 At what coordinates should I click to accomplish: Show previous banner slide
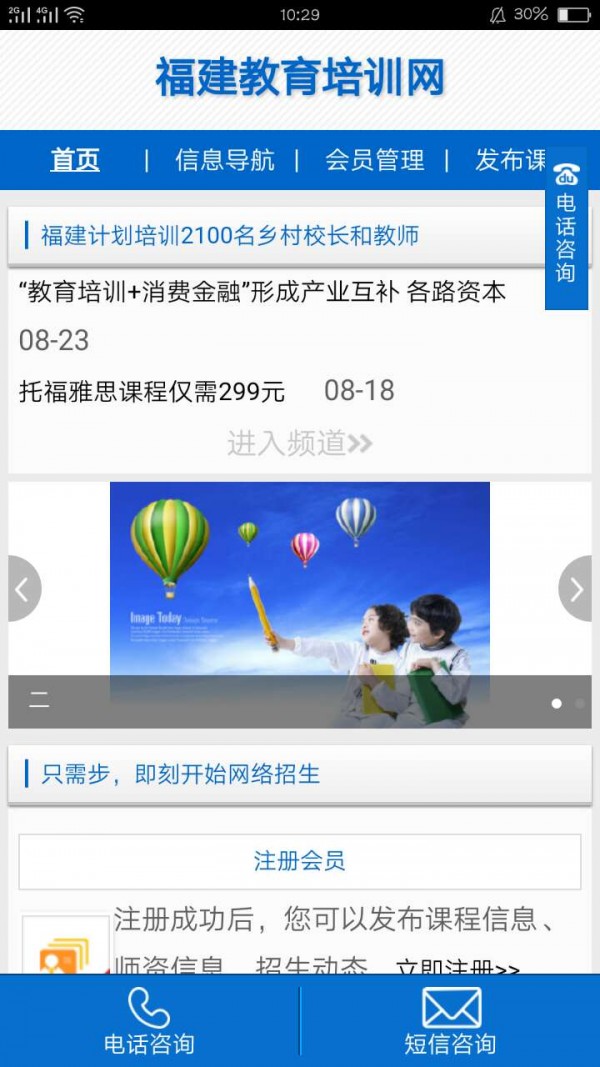tap(22, 589)
